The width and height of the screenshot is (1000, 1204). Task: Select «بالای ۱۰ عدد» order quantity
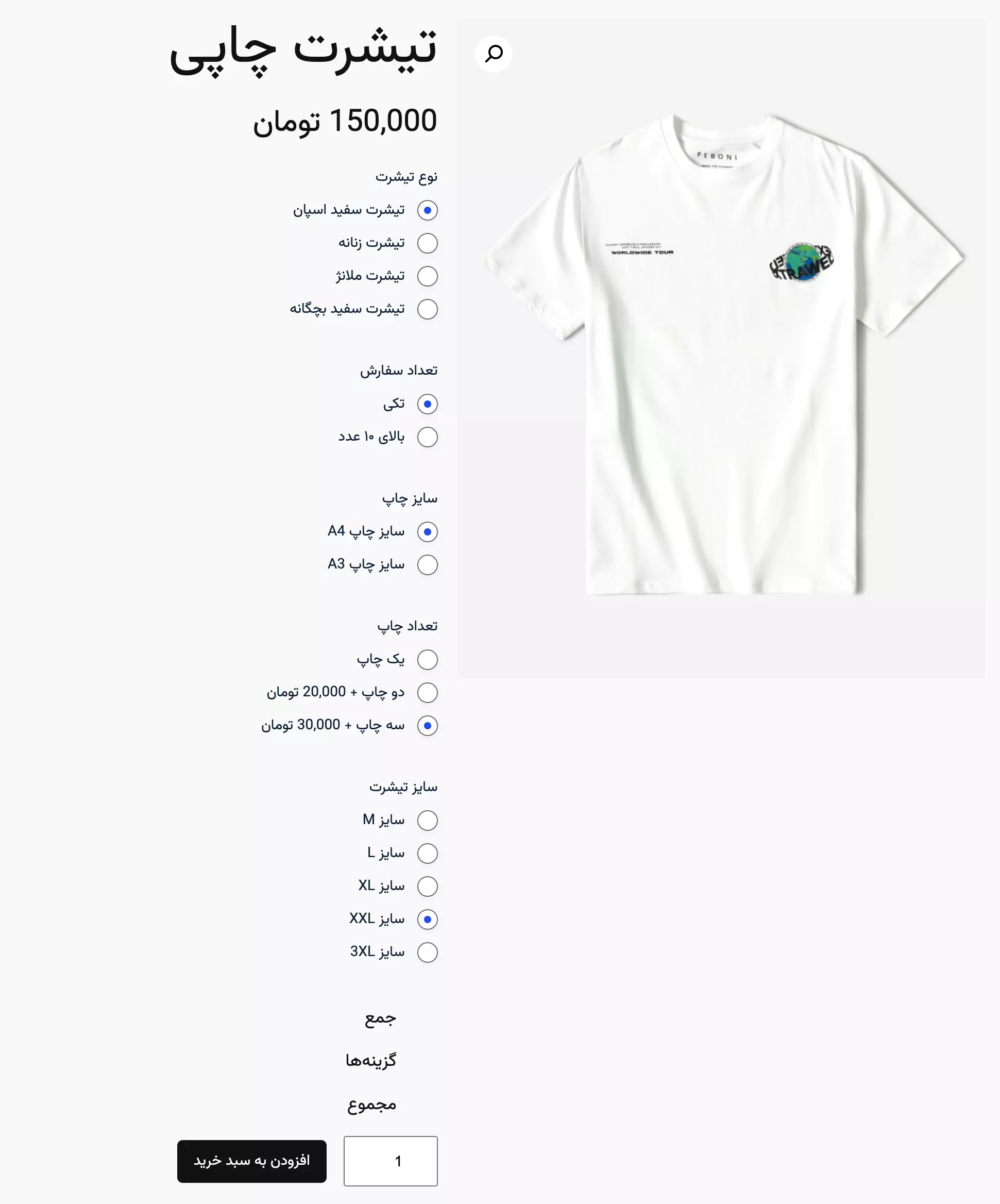point(427,438)
